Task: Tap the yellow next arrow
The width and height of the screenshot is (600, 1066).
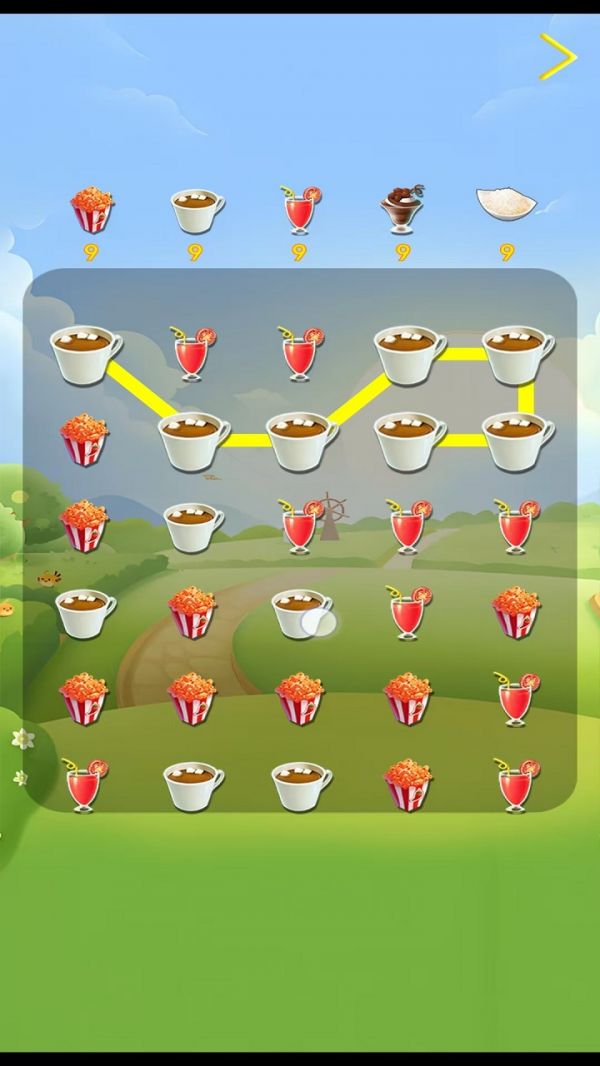Action: click(558, 57)
